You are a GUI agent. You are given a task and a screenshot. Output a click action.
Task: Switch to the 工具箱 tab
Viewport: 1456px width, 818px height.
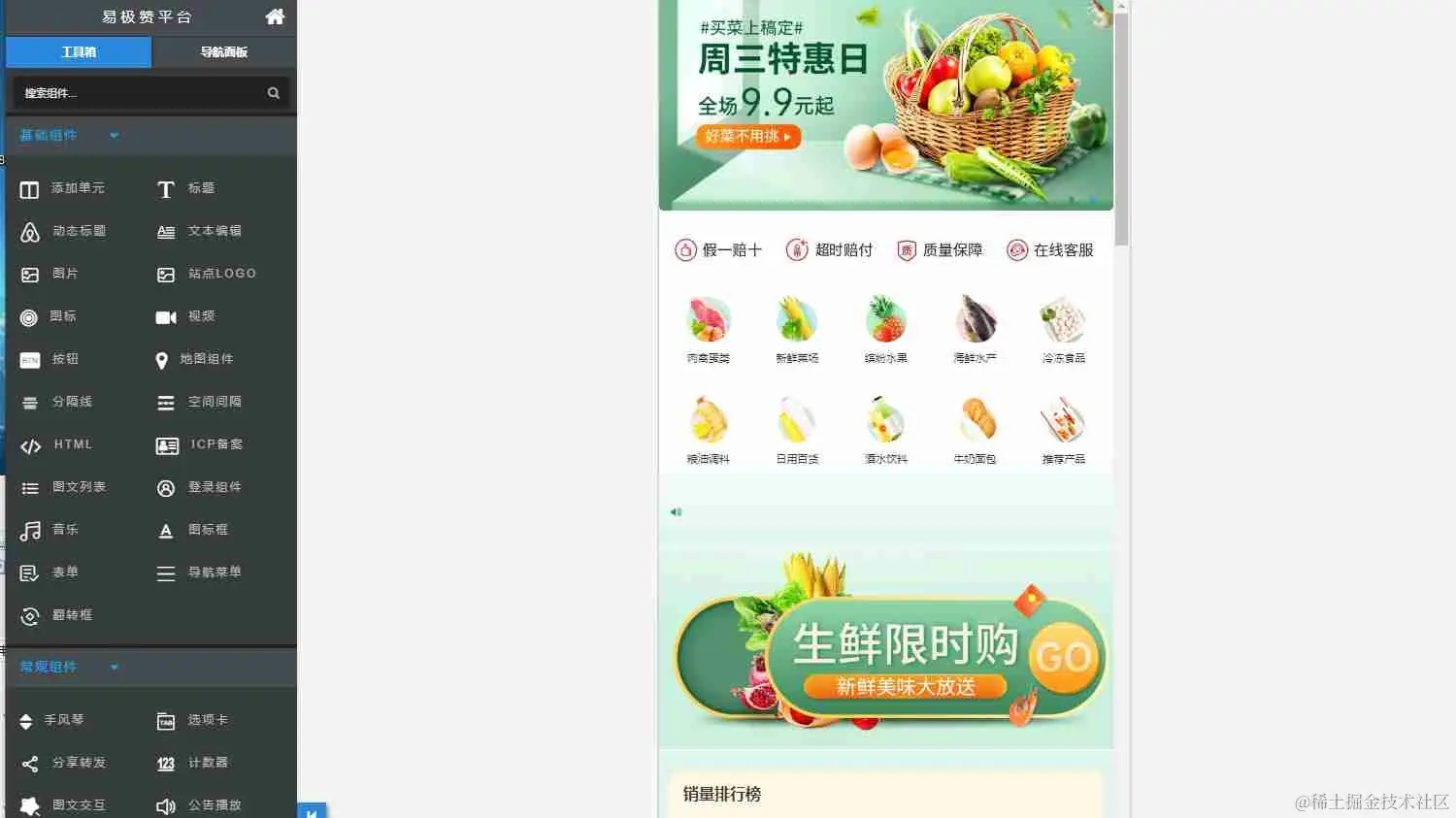click(79, 52)
